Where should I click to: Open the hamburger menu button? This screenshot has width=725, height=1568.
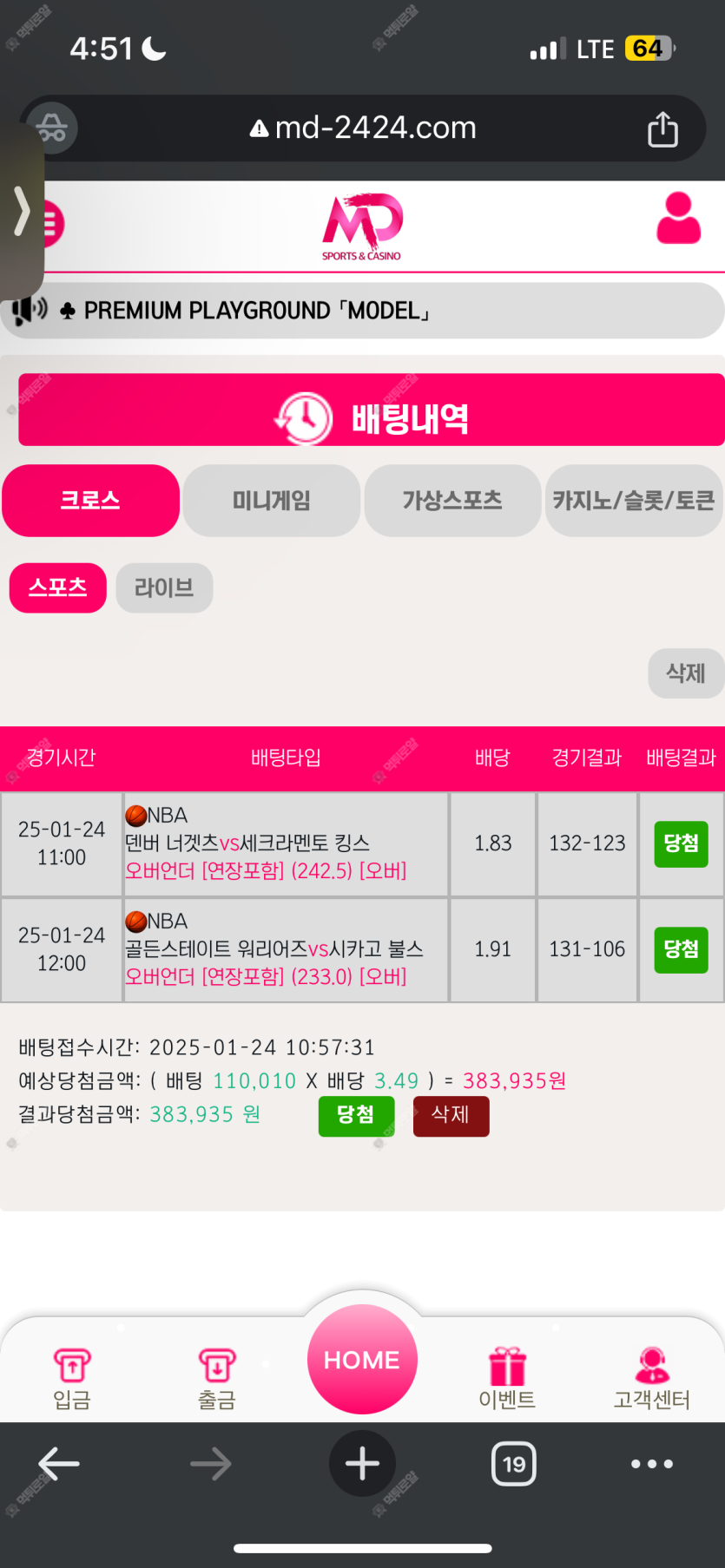point(50,224)
